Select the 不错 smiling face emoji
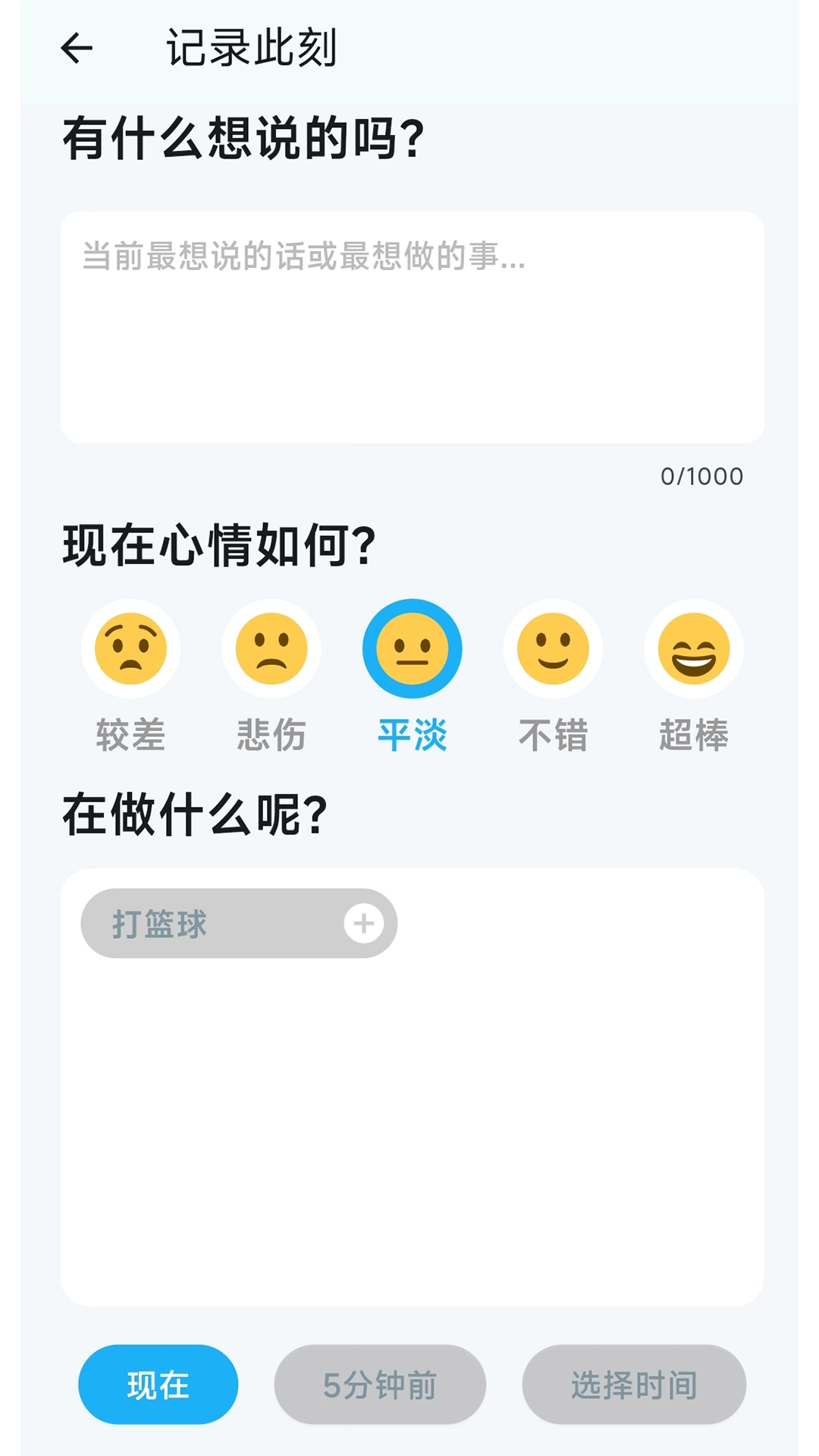The image size is (819, 1456). 553,650
